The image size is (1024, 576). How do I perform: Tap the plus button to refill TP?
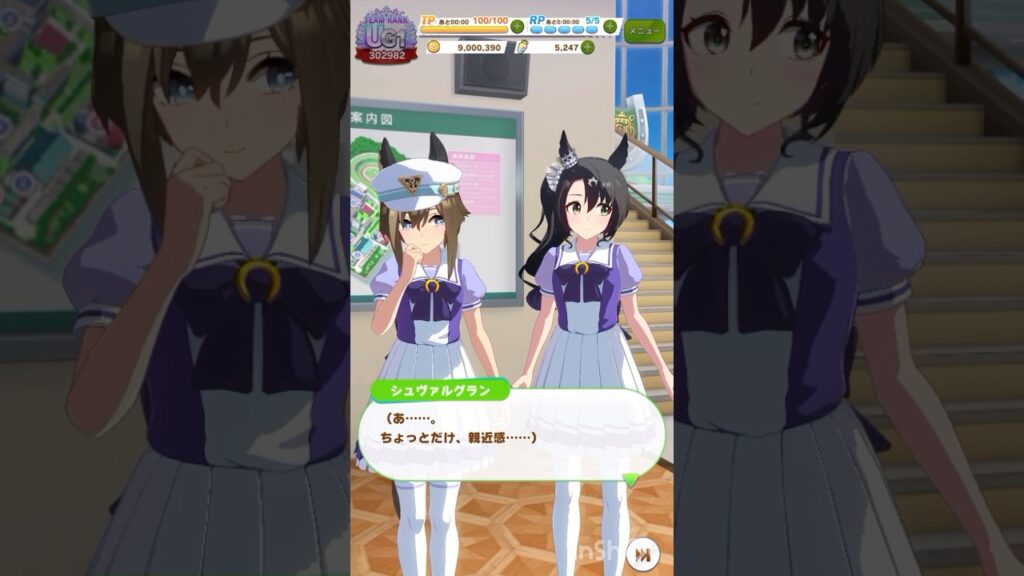(517, 26)
